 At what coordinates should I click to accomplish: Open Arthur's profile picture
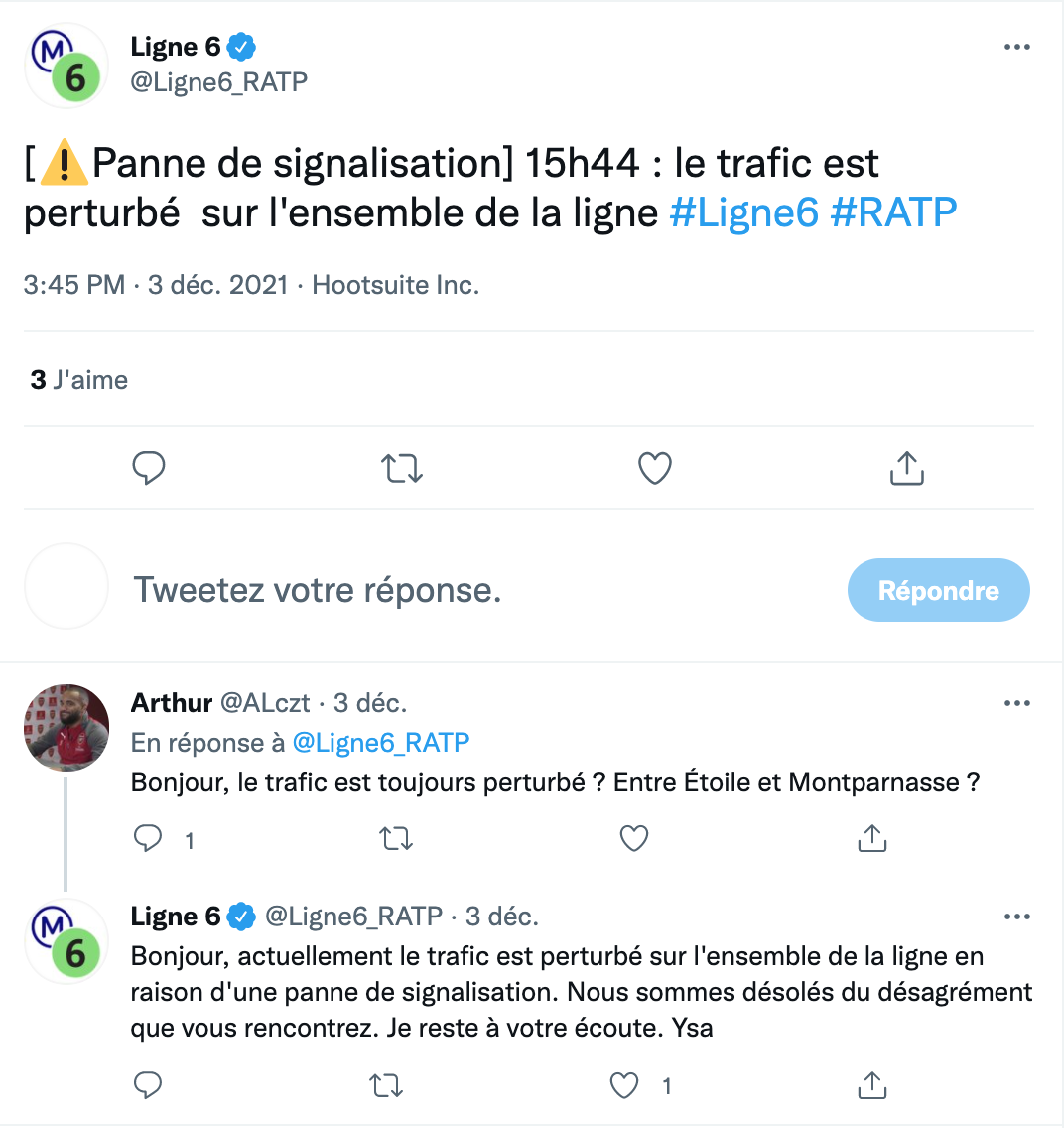pos(66,727)
